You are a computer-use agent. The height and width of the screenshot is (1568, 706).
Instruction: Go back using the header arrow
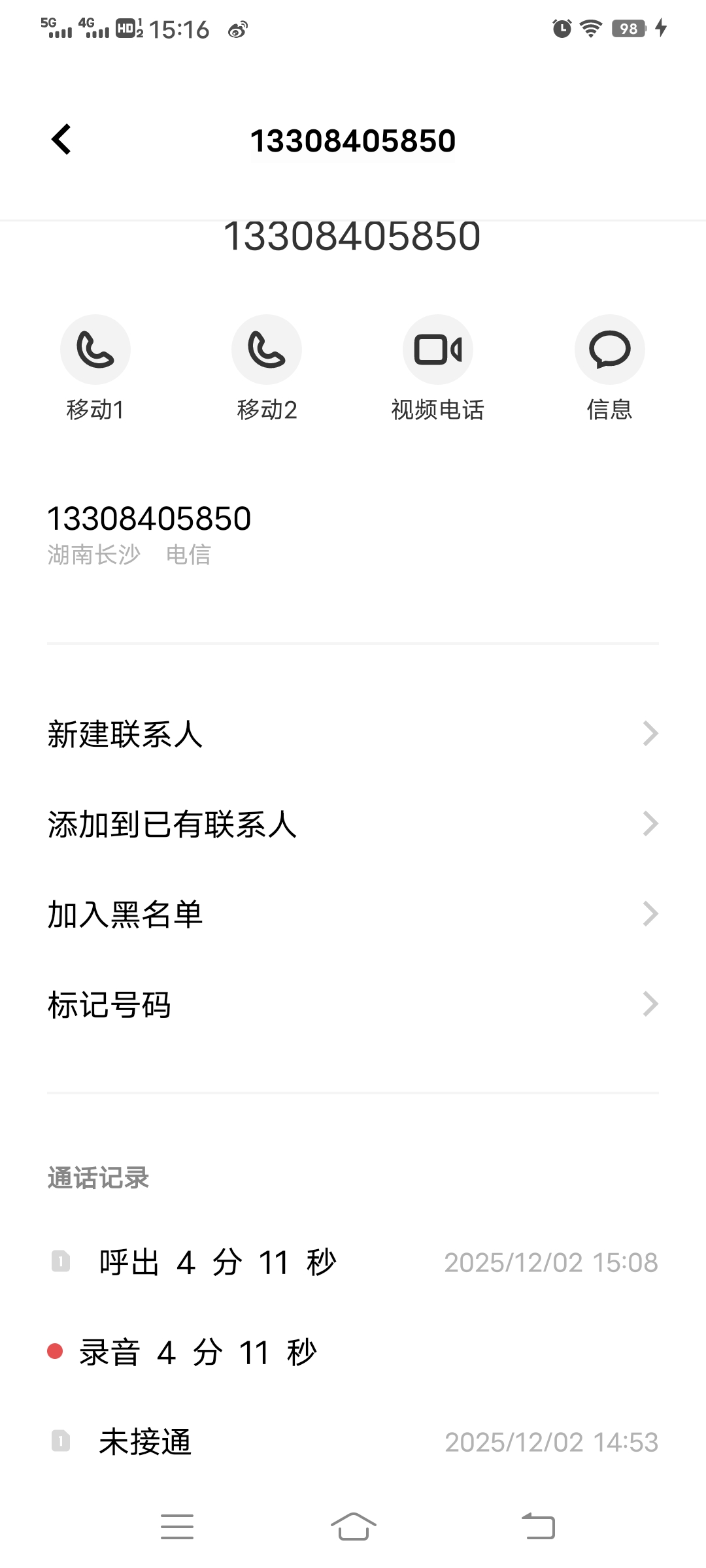pyautogui.click(x=61, y=140)
